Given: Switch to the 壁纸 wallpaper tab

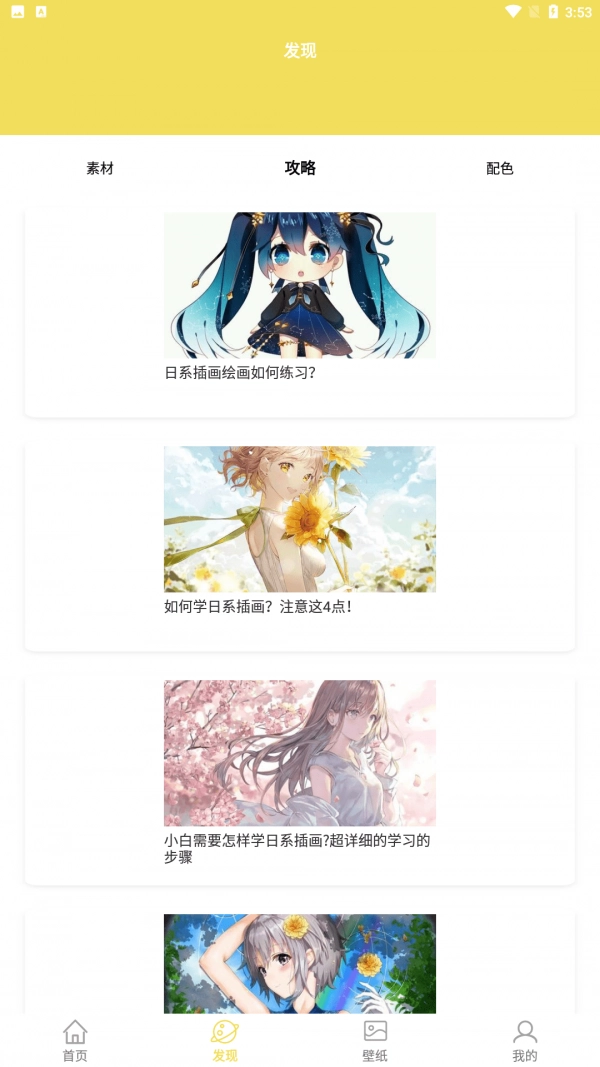Looking at the screenshot, I should coord(375,1040).
